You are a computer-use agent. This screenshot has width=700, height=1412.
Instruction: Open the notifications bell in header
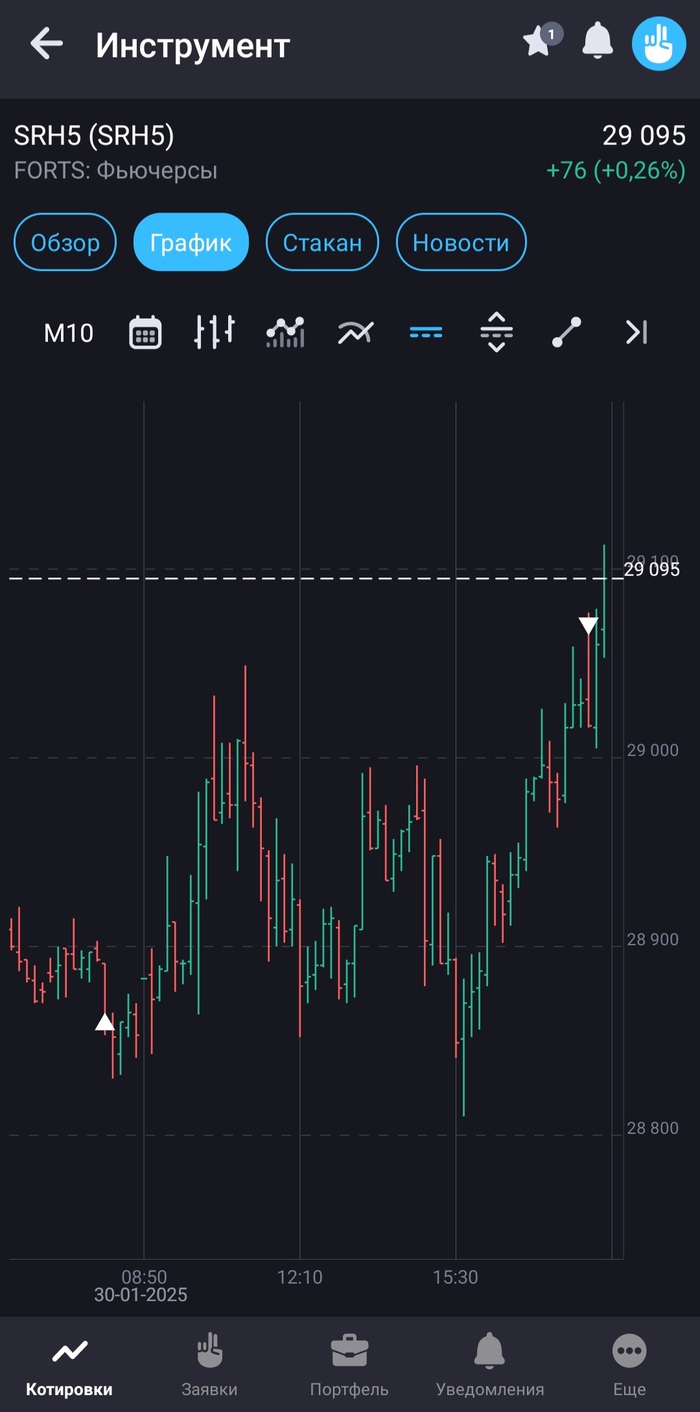598,42
